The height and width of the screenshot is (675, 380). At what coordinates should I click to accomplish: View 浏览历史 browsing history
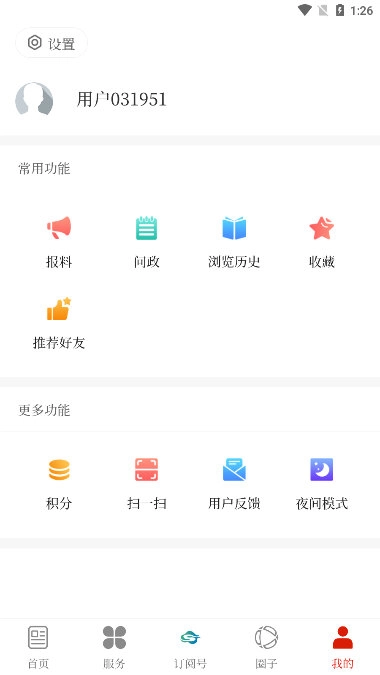tap(234, 242)
